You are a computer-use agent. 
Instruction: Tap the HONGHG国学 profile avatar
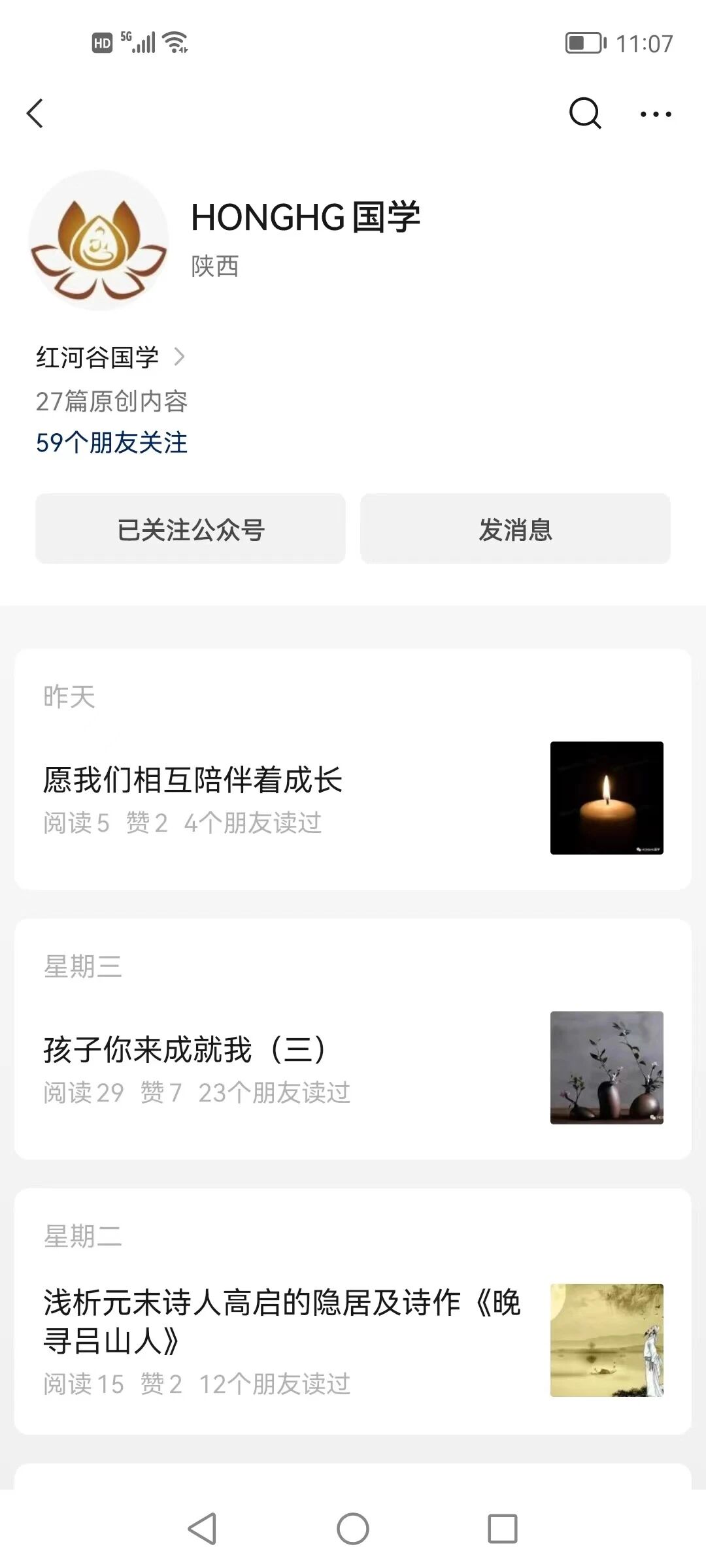99,240
